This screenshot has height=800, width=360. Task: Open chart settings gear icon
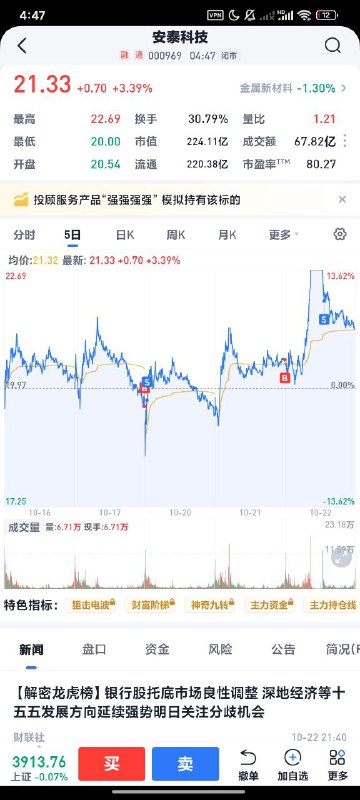click(x=340, y=234)
